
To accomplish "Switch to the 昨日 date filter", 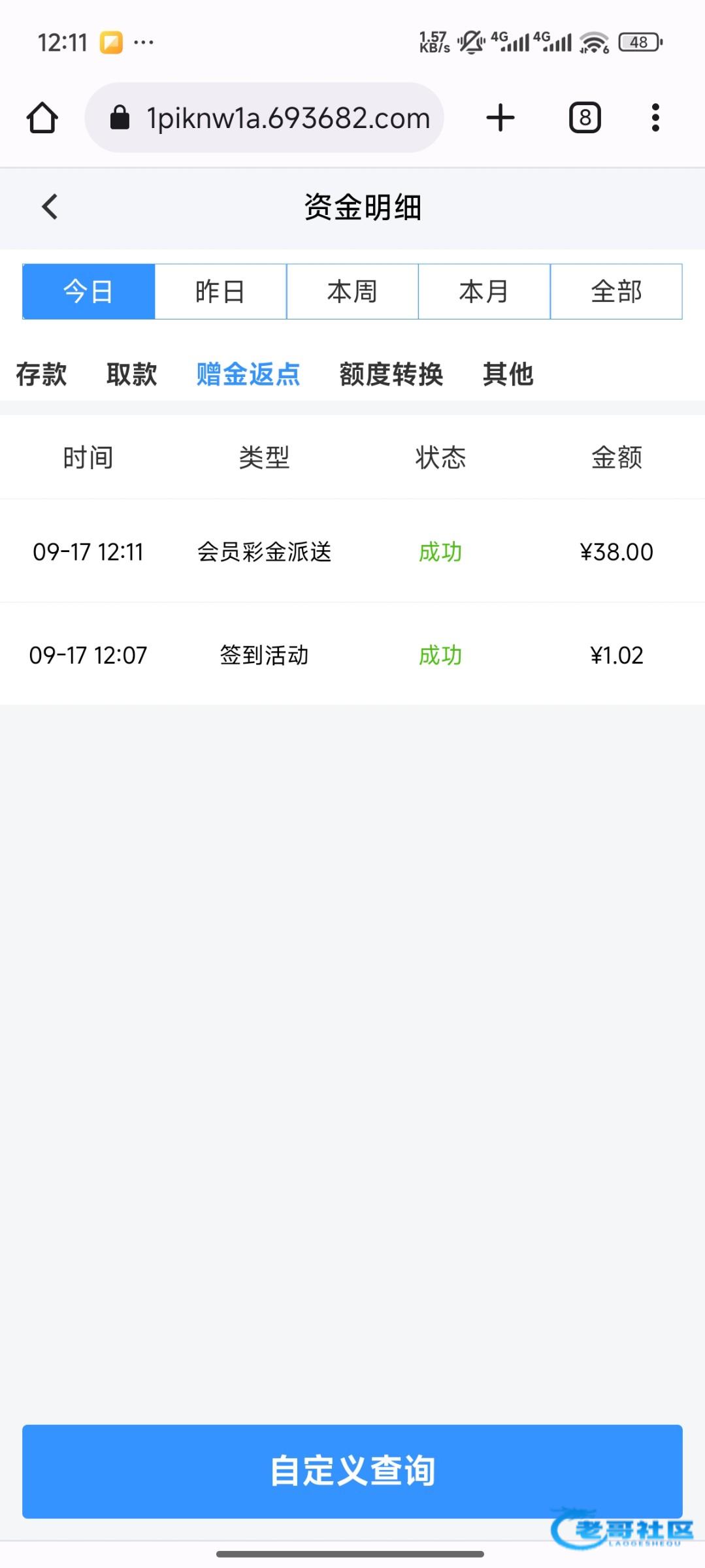I will coord(221,291).
